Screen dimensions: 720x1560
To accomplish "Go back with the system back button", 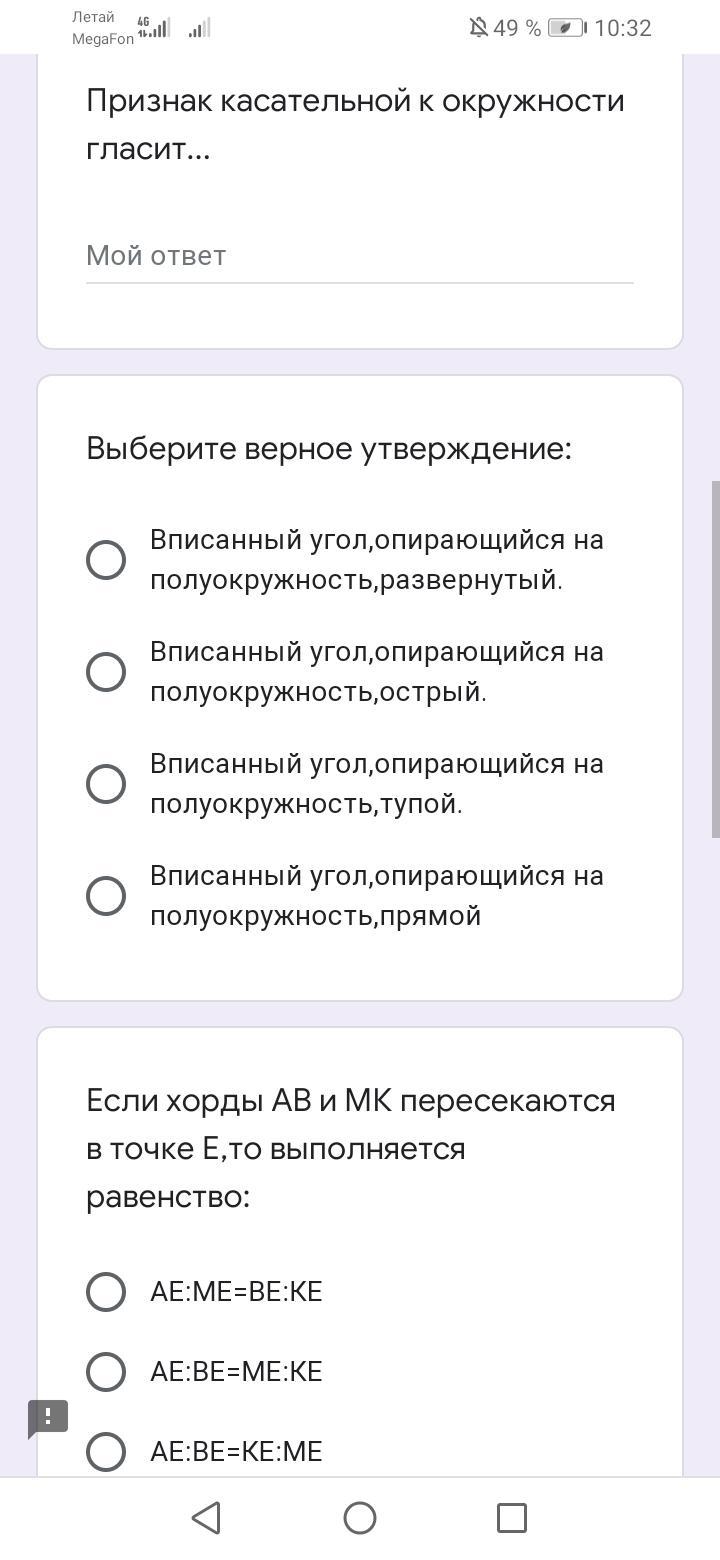I will click(x=206, y=1518).
